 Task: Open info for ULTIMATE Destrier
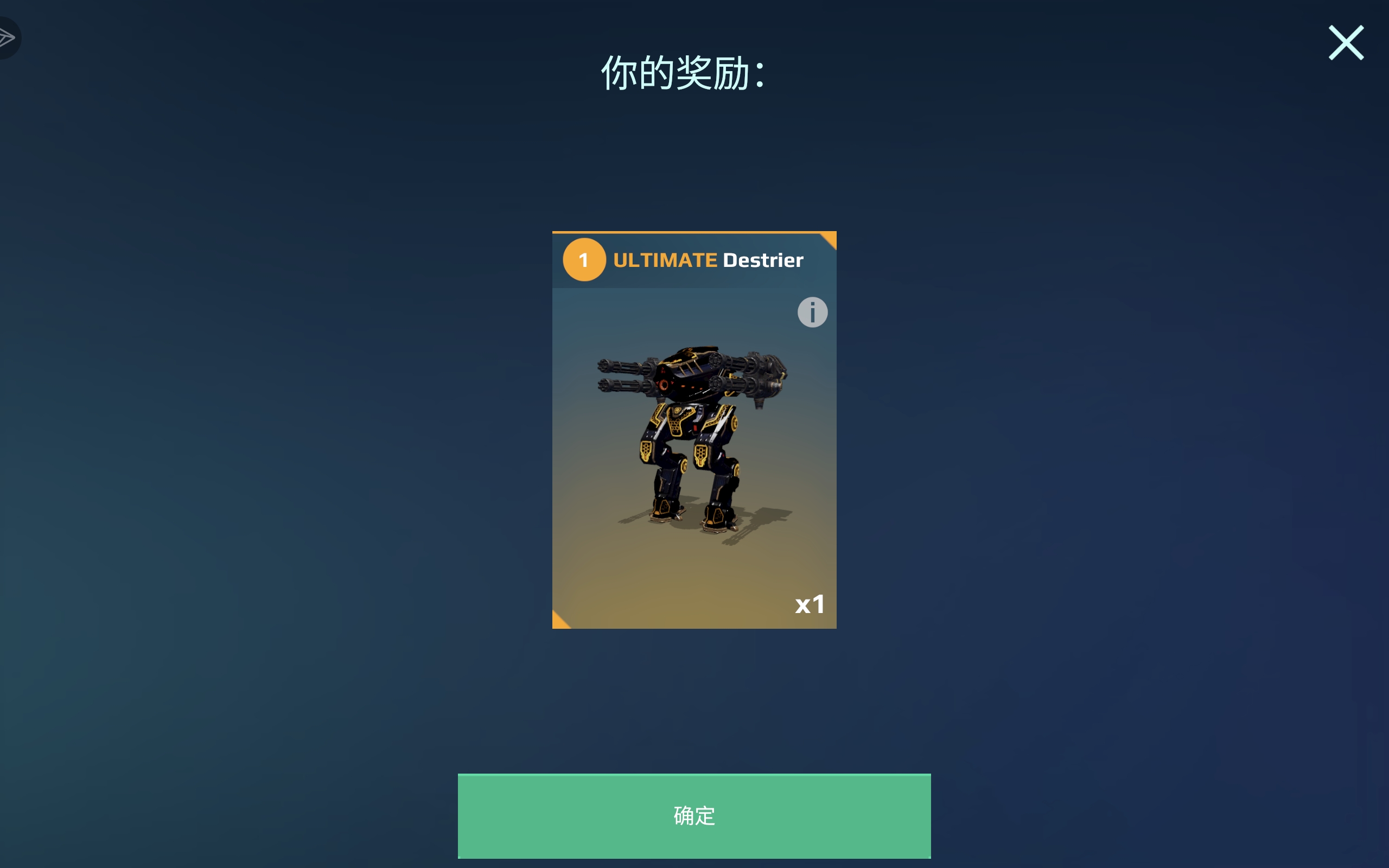tap(812, 312)
